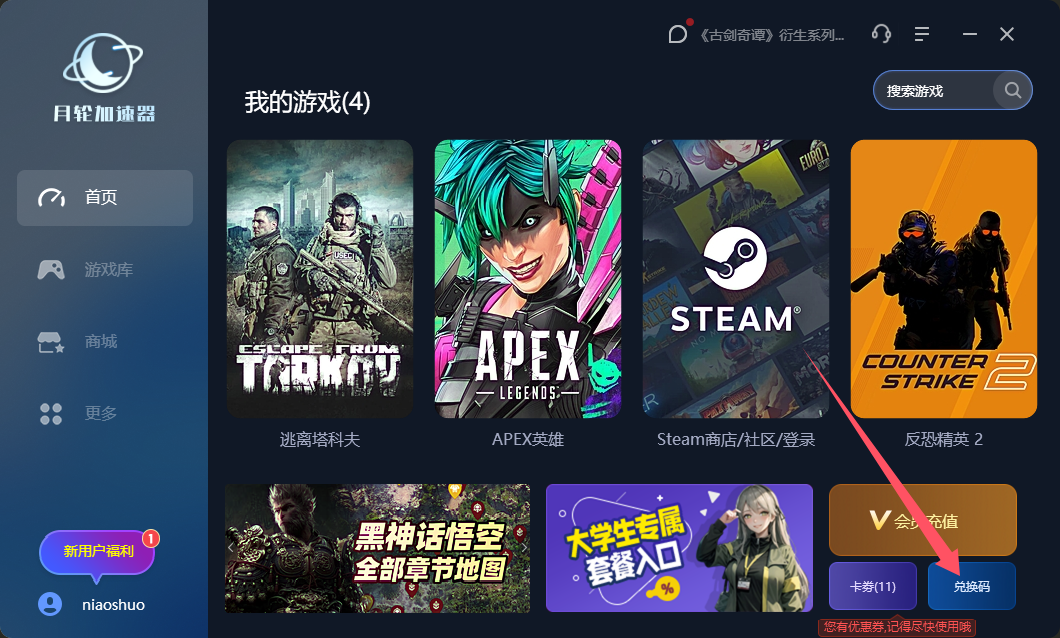
Task: Open the Steam商店/社区/登录 card
Action: [x=735, y=279]
